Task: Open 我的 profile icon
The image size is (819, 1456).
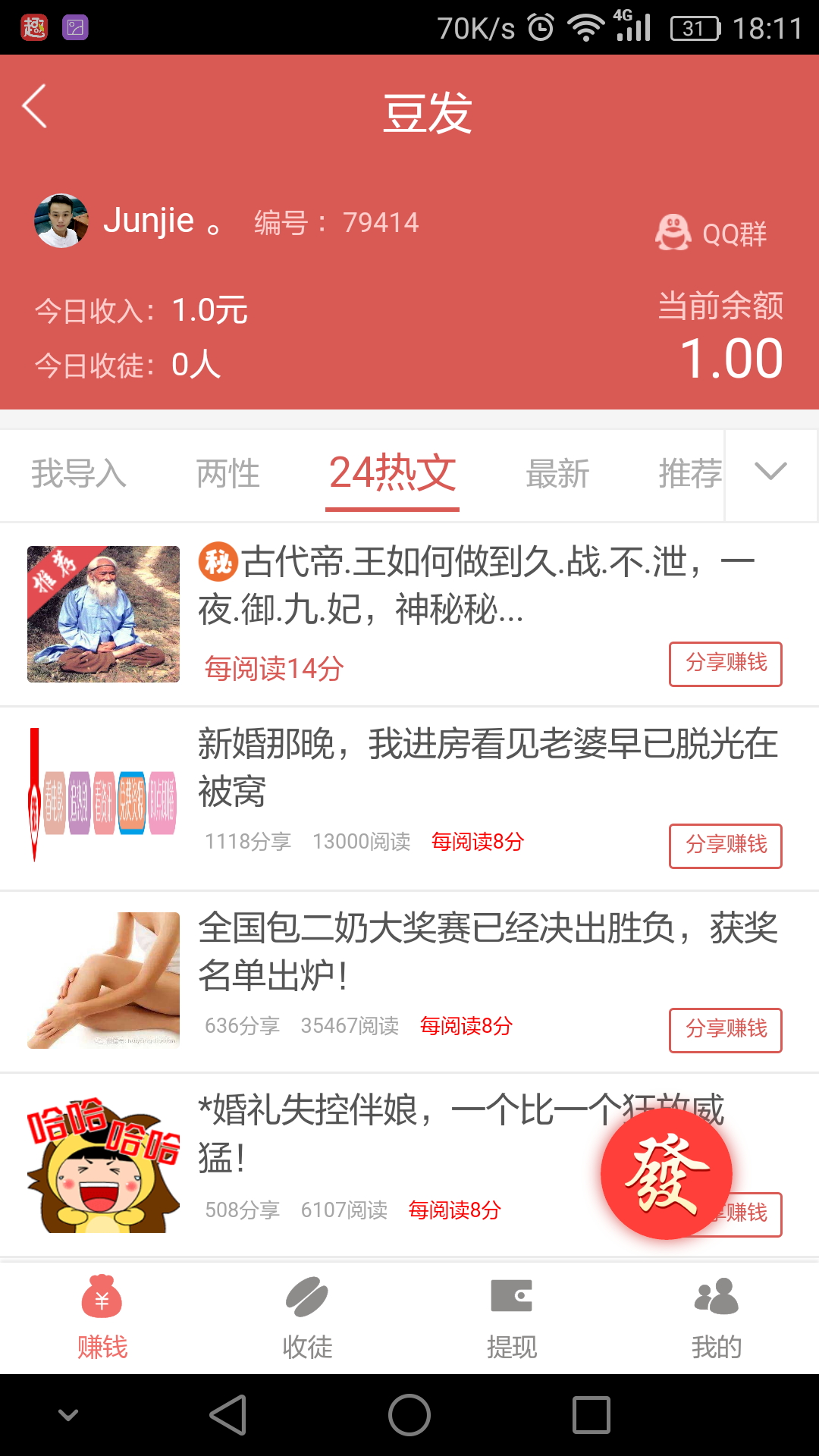Action: click(717, 1298)
